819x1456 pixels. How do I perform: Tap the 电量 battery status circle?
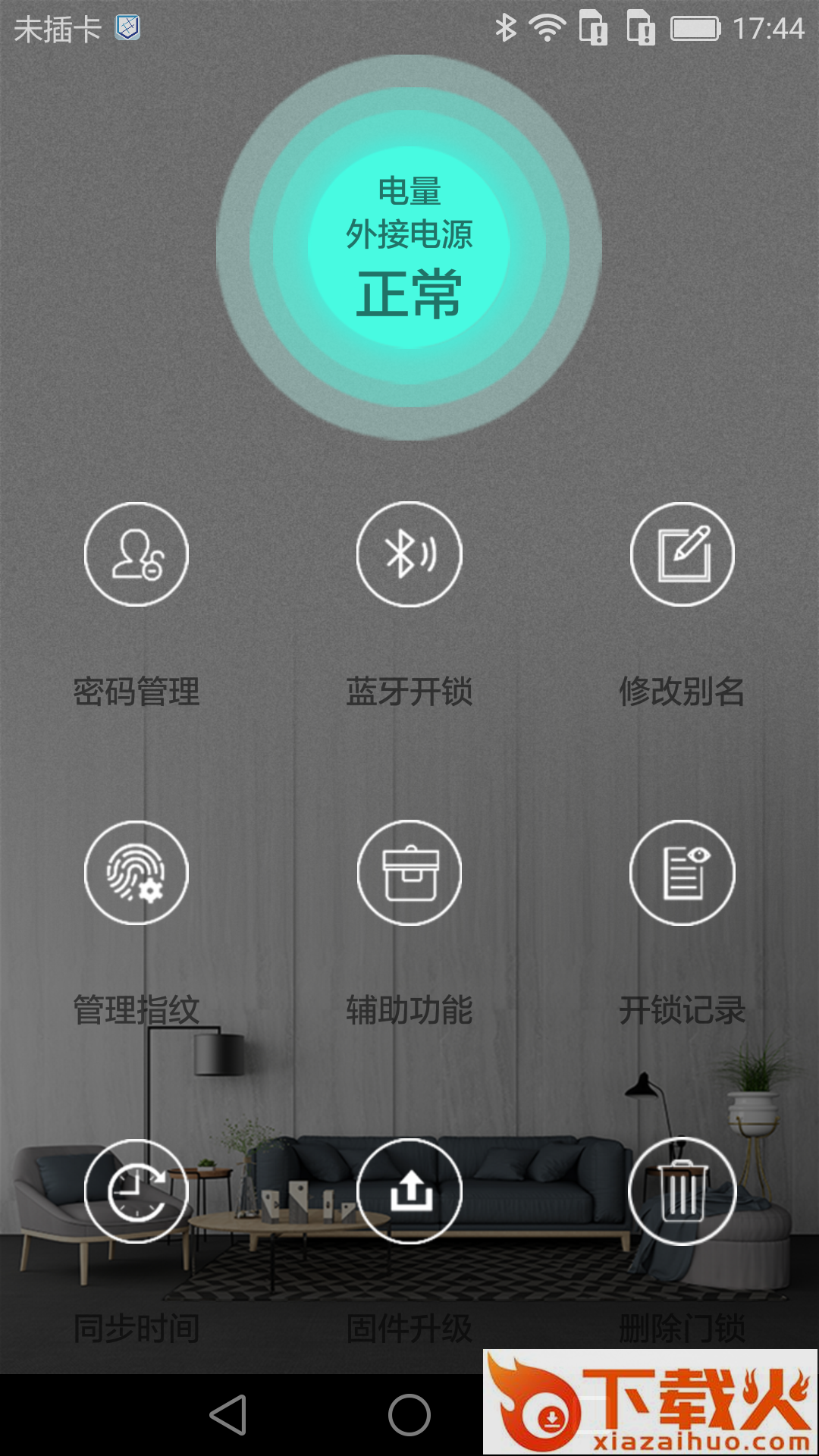pyautogui.click(x=409, y=247)
